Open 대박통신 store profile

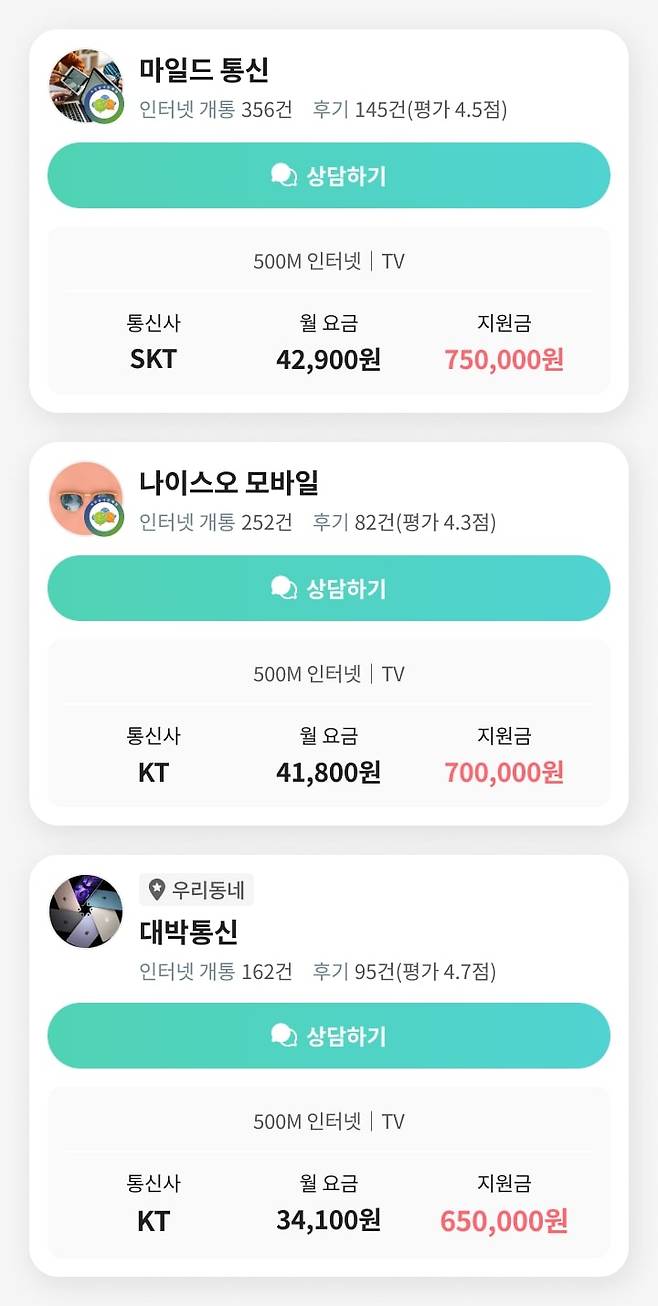[x=188, y=932]
